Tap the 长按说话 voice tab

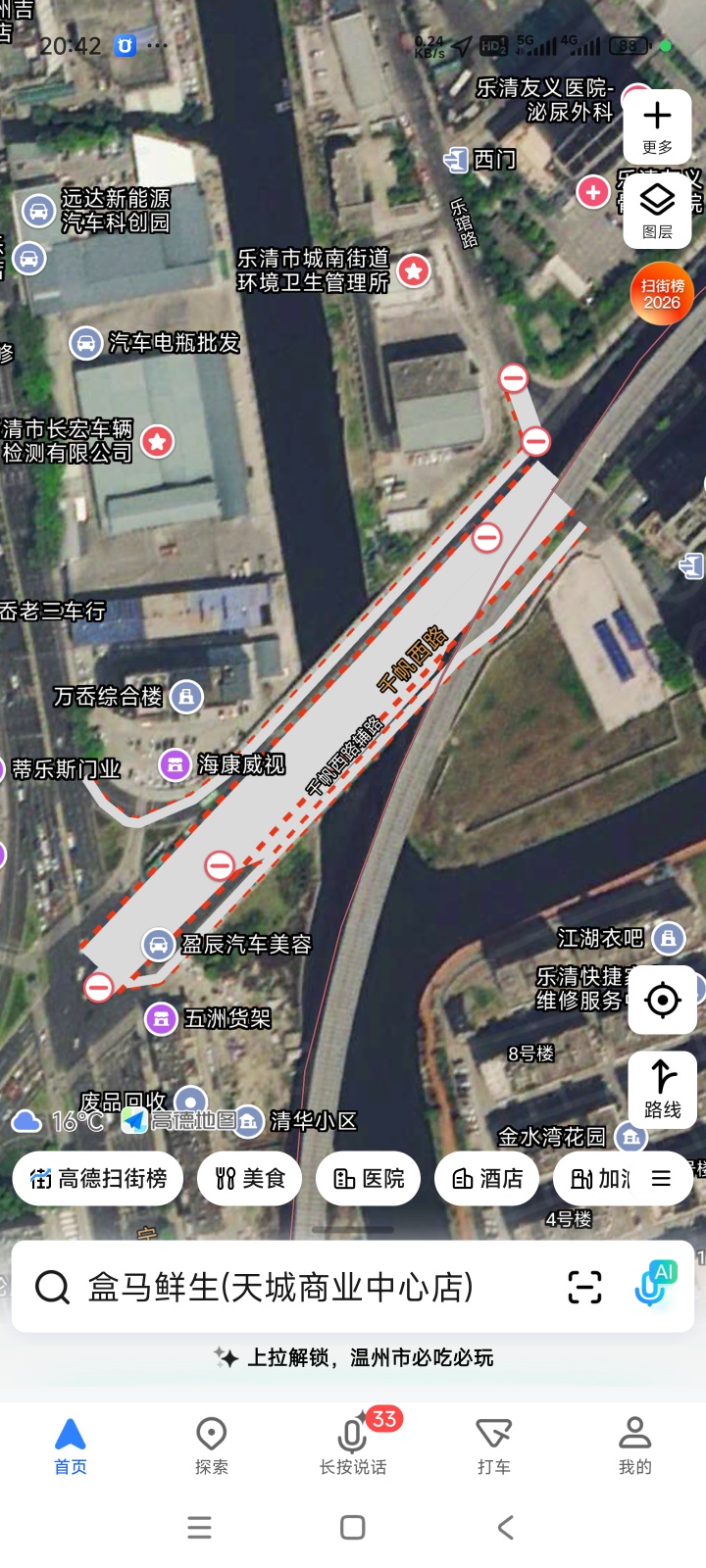(353, 1445)
